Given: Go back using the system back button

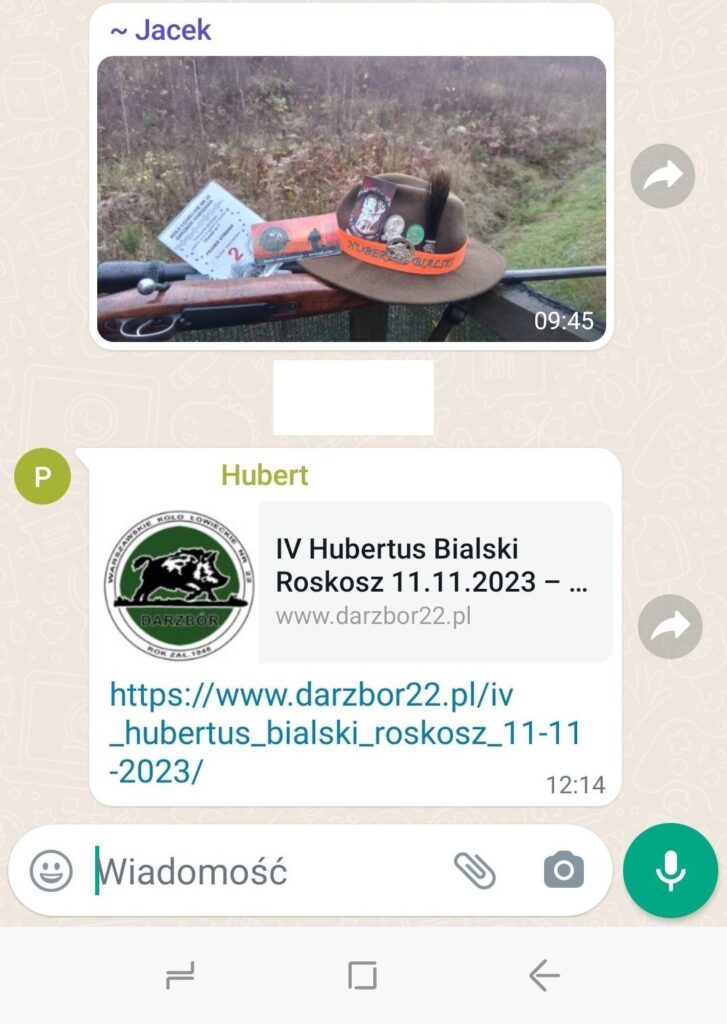Looking at the screenshot, I should (544, 975).
